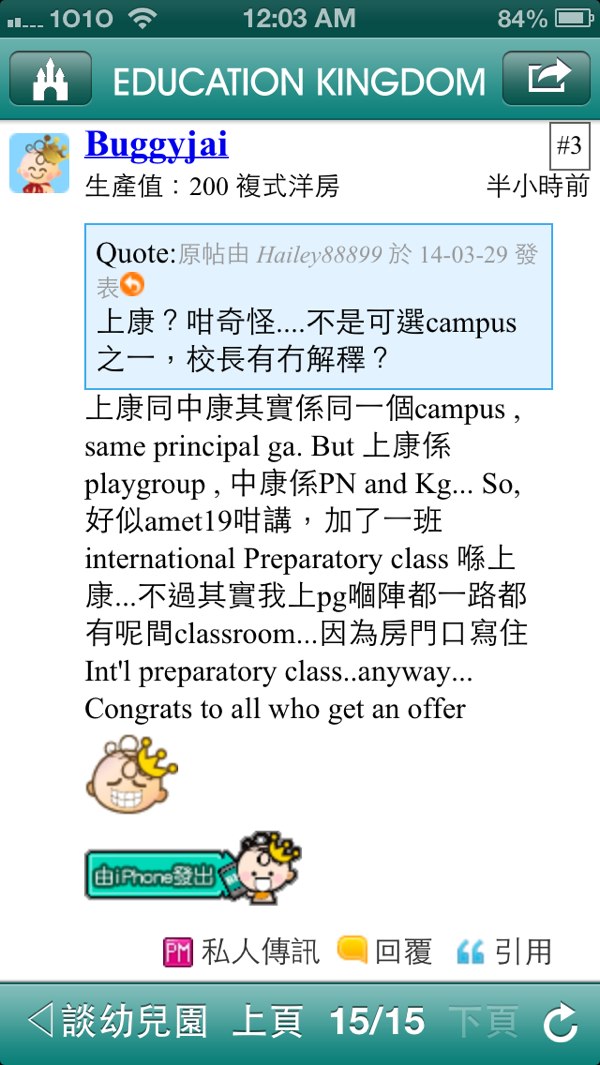Open the 15/15 page selector

[x=377, y=1021]
